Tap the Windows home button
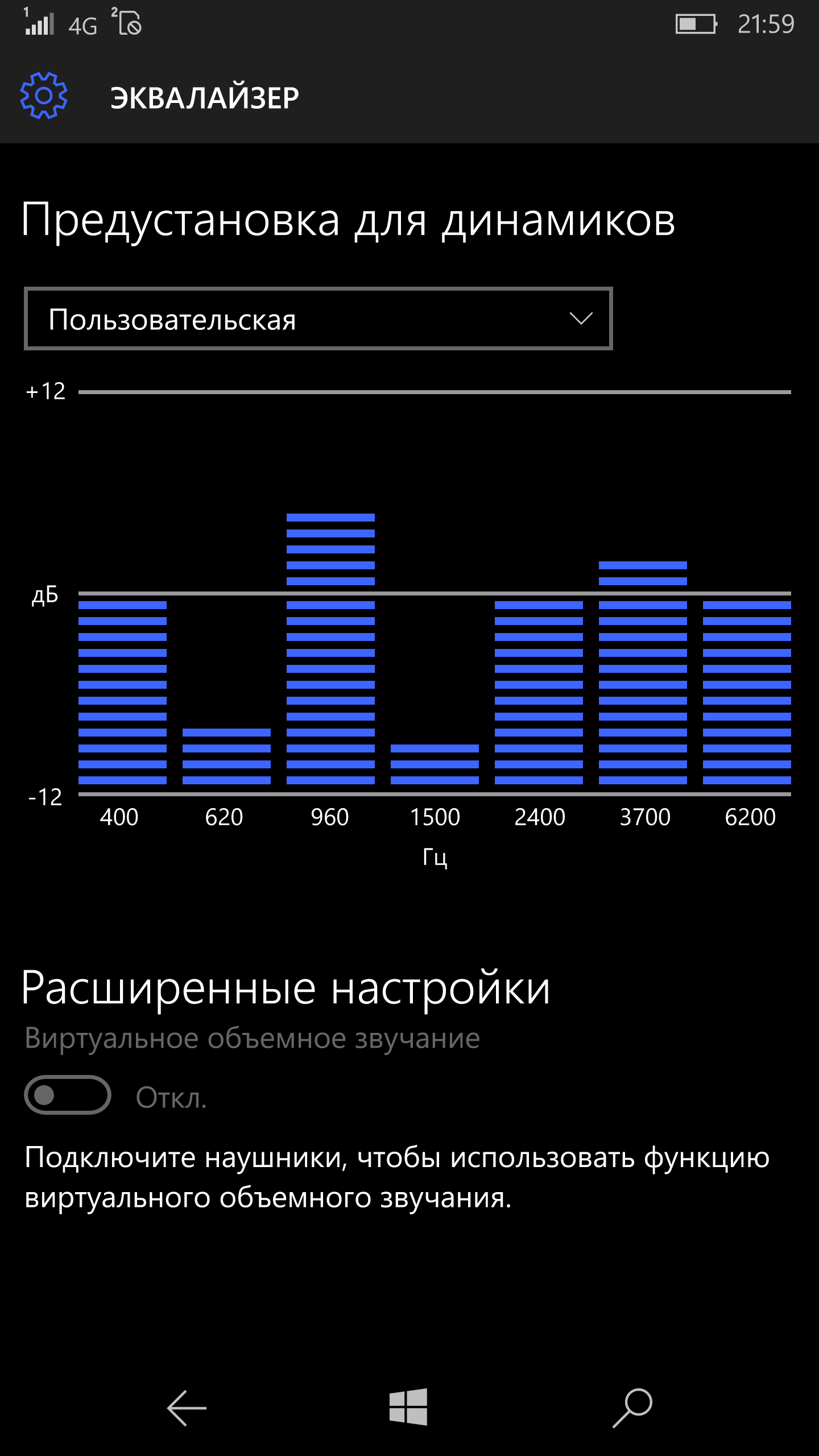Screen dimensions: 819x1456 click(x=408, y=1407)
